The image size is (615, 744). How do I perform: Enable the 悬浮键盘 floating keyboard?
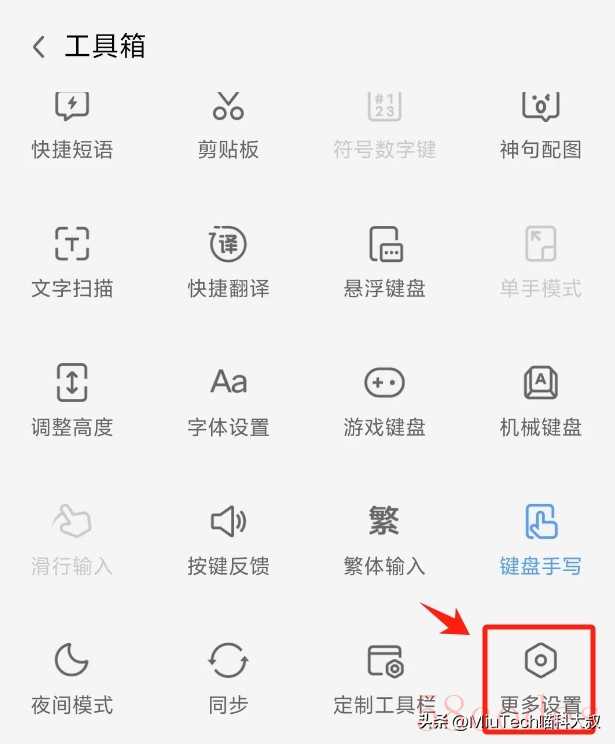pyautogui.click(x=385, y=260)
